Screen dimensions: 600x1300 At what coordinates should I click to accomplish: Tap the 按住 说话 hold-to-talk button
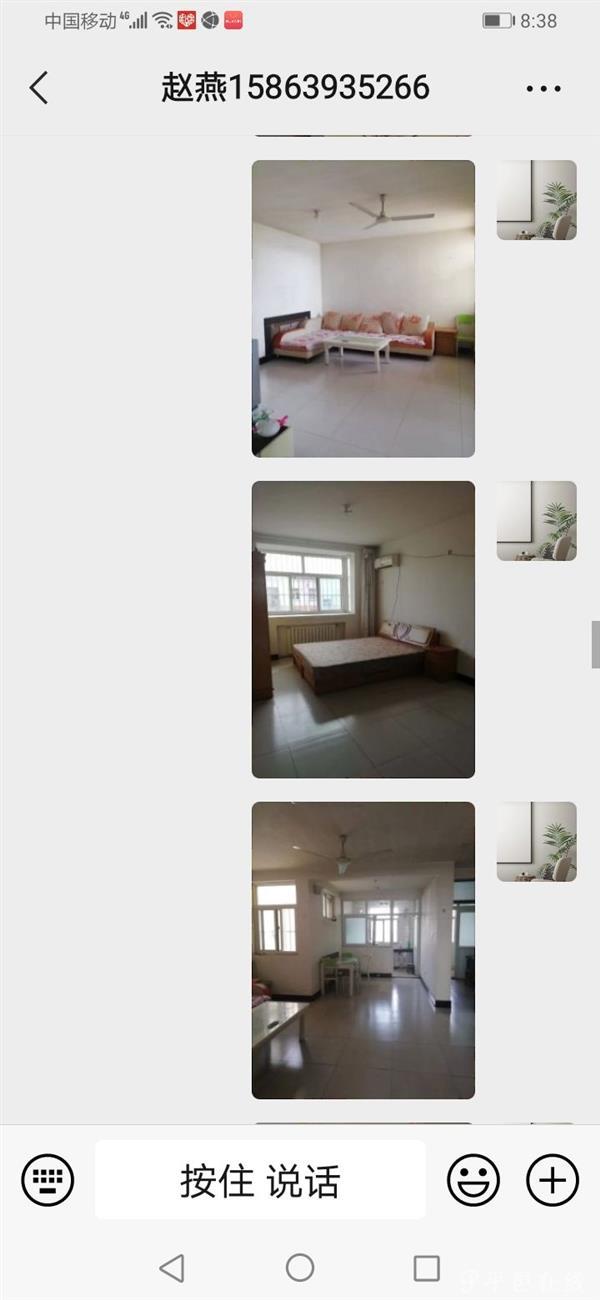point(260,1180)
